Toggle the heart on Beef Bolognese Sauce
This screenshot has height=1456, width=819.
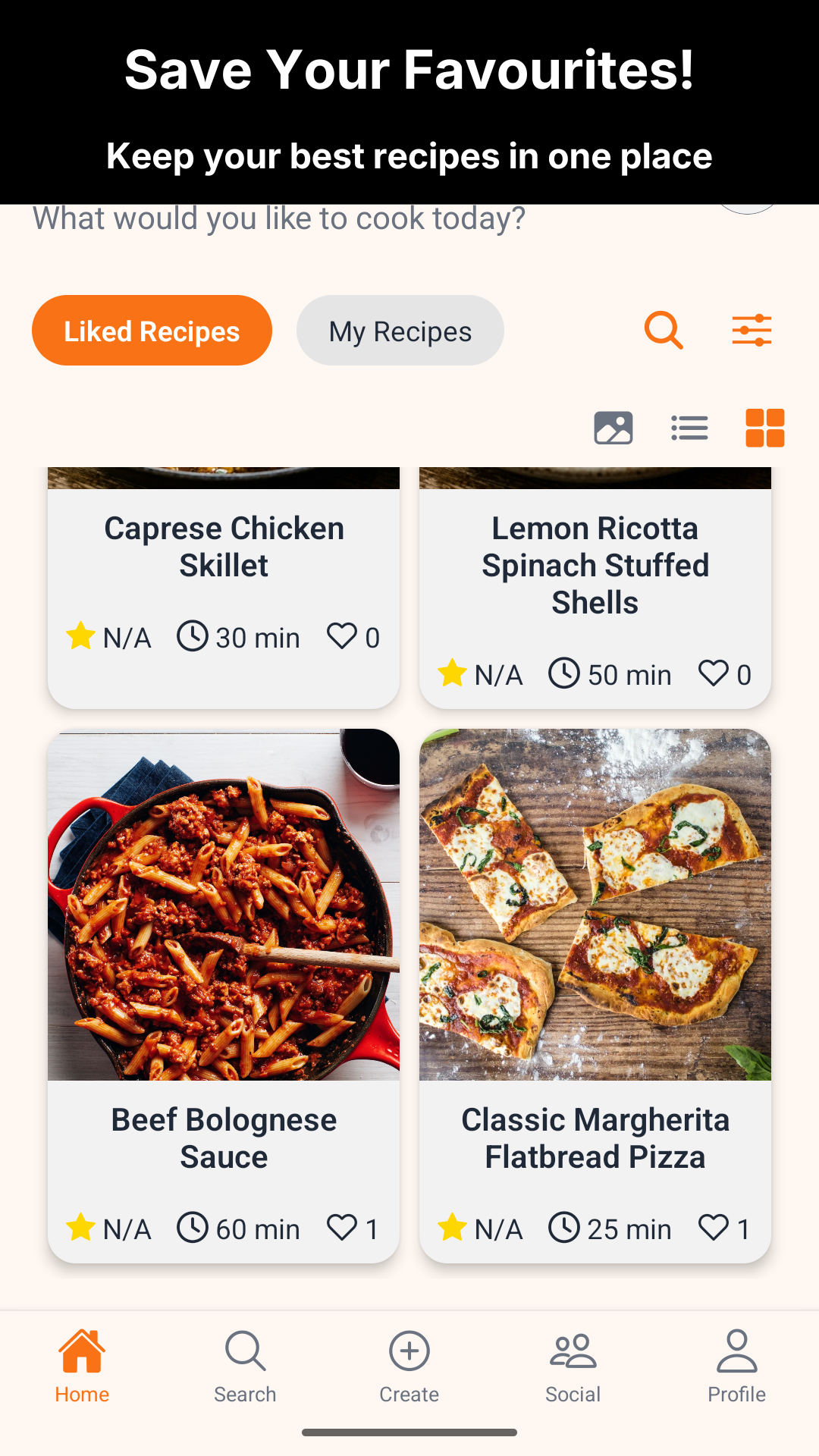(343, 1228)
